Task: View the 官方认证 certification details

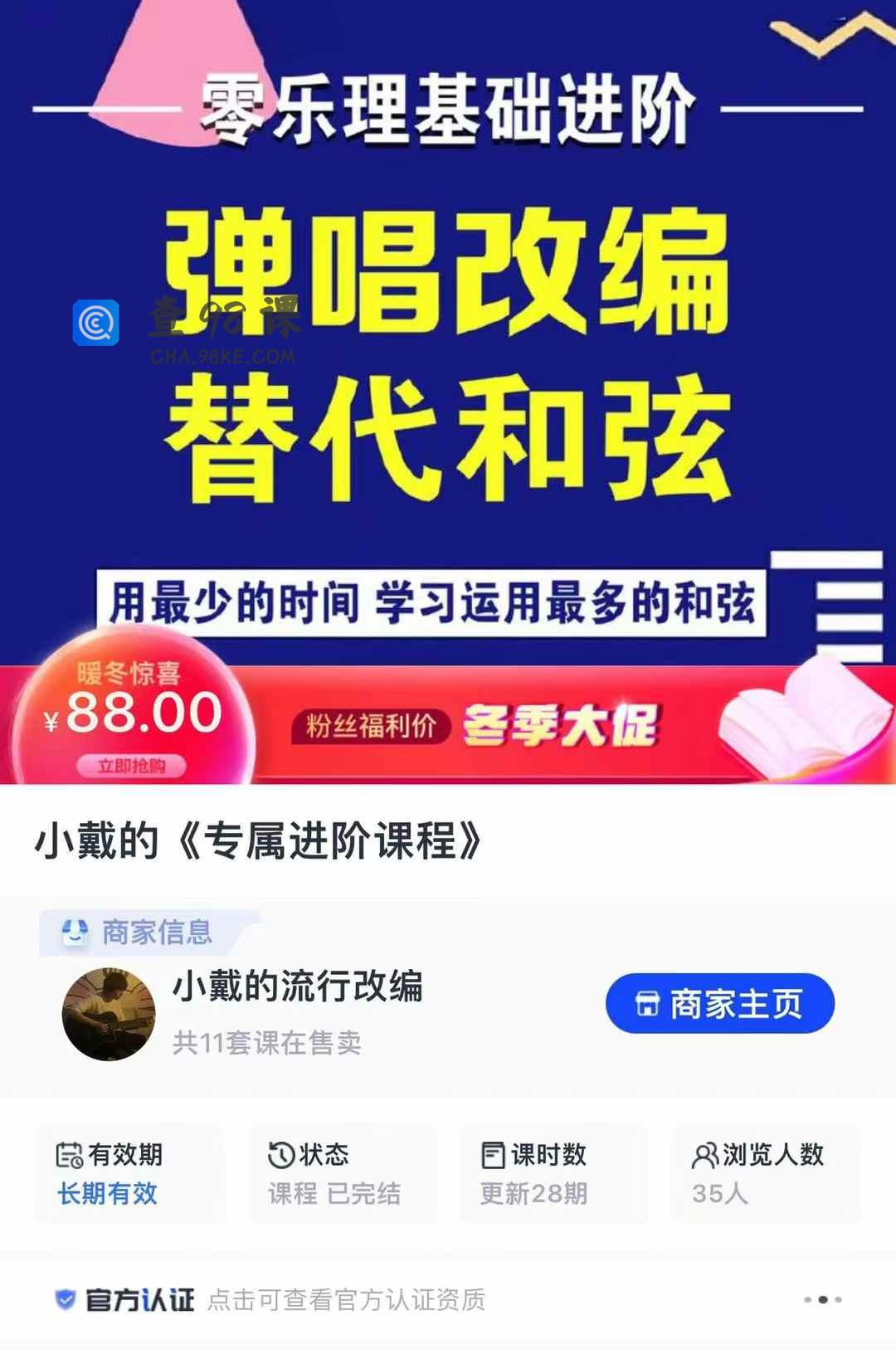Action: [x=270, y=1299]
